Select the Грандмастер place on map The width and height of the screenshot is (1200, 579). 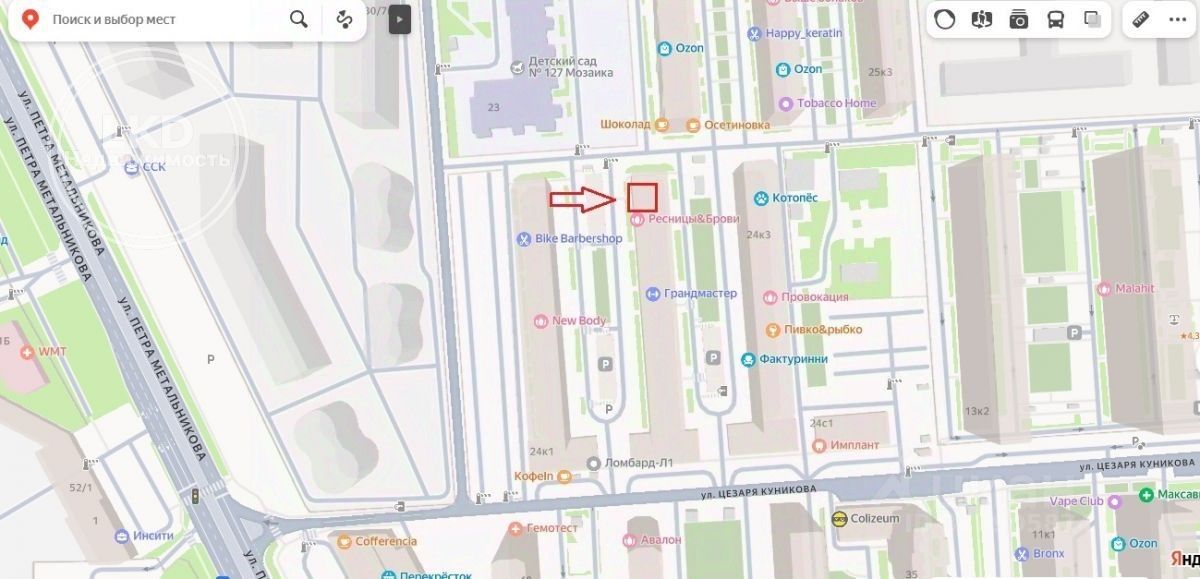pos(653,294)
